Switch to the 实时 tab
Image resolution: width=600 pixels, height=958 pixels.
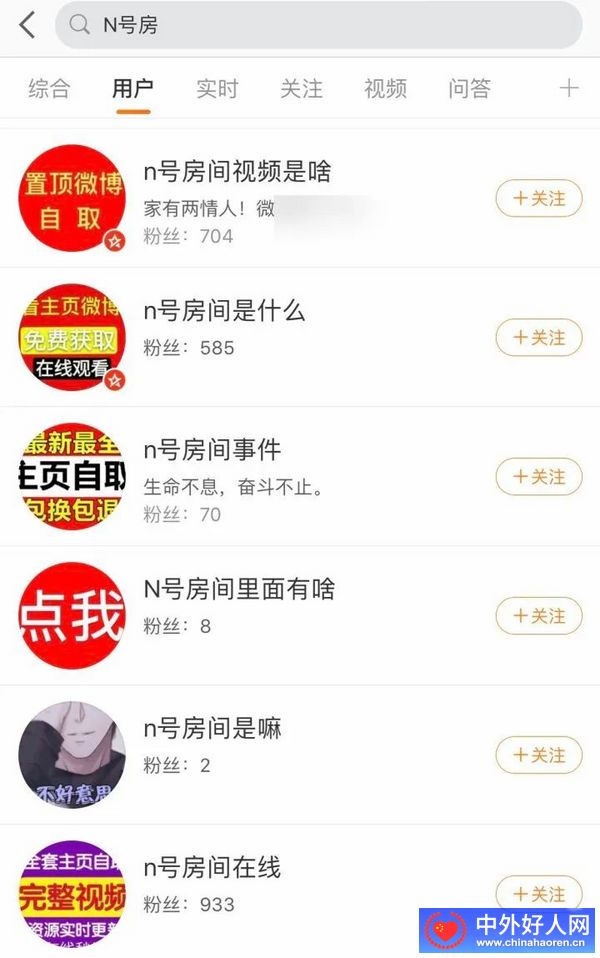(x=217, y=89)
